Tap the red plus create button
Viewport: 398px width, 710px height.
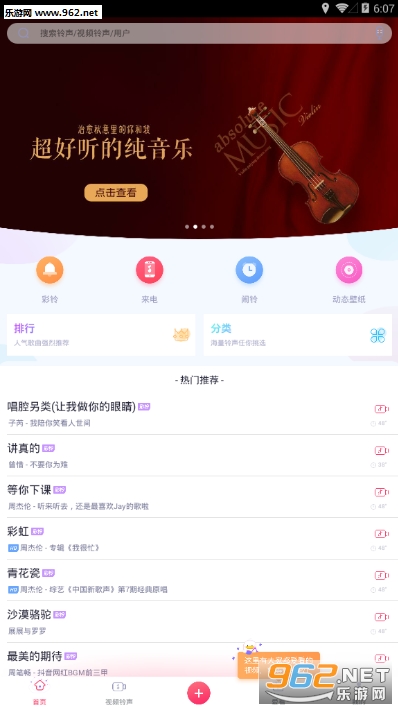point(199,693)
